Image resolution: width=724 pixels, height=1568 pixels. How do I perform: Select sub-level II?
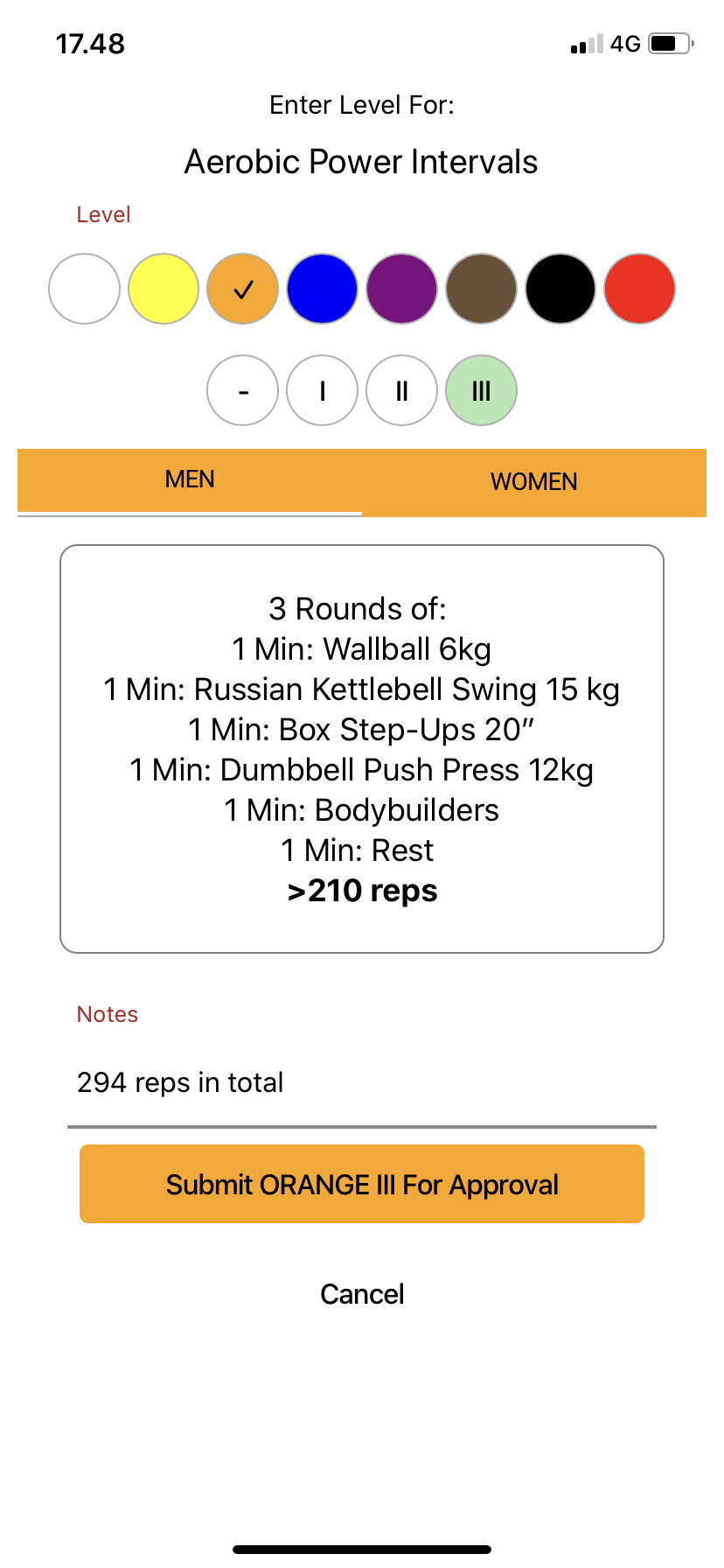pos(402,390)
